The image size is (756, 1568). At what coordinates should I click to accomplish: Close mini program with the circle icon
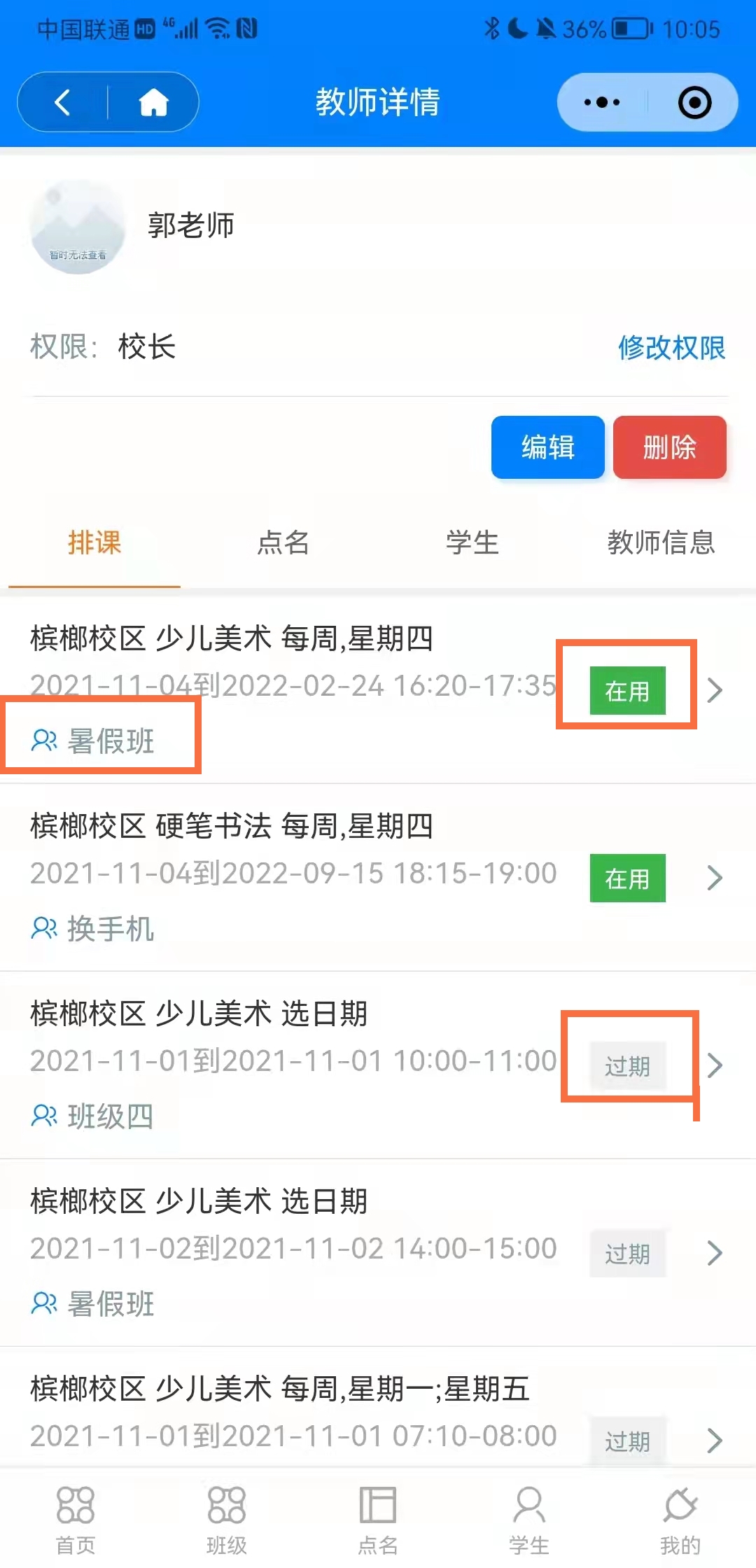pos(694,102)
